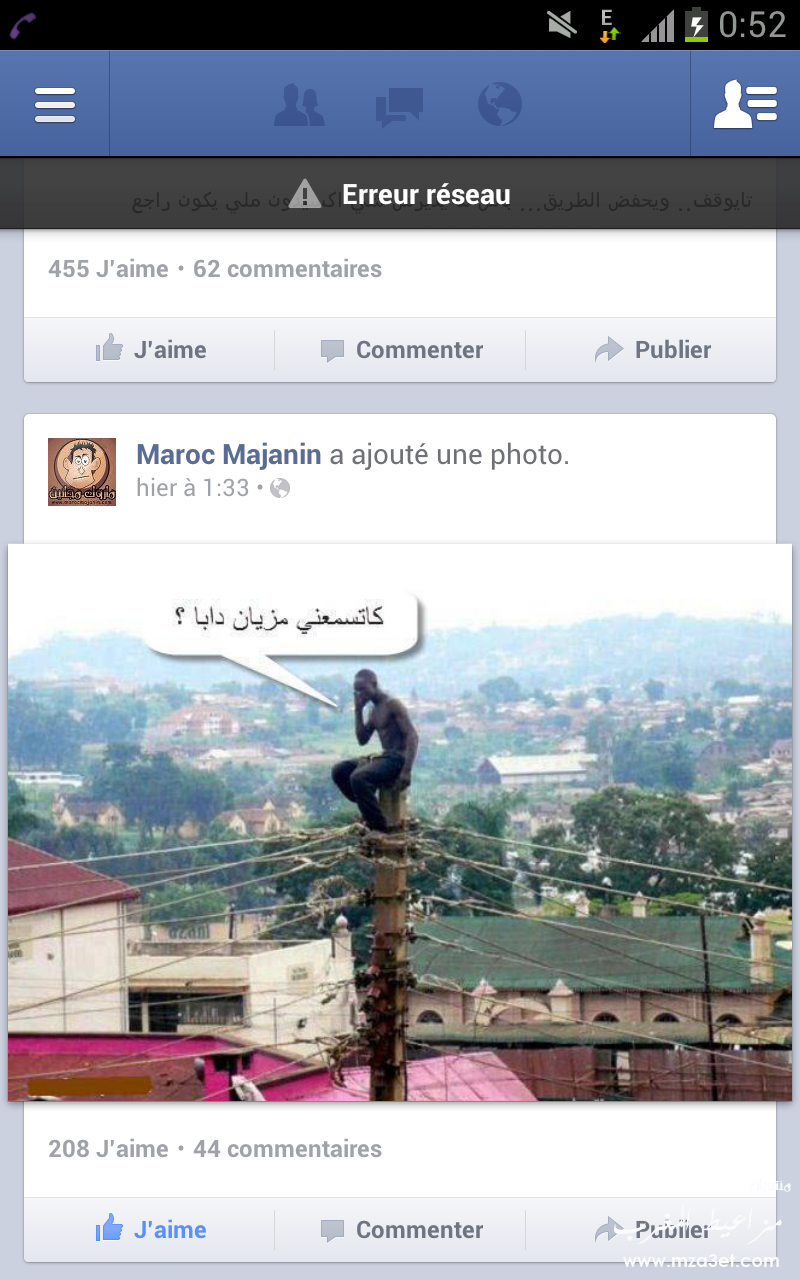Image resolution: width=800 pixels, height=1280 pixels.
Task: Unlike the Maroc Majanin photo post
Action: pos(150,1230)
